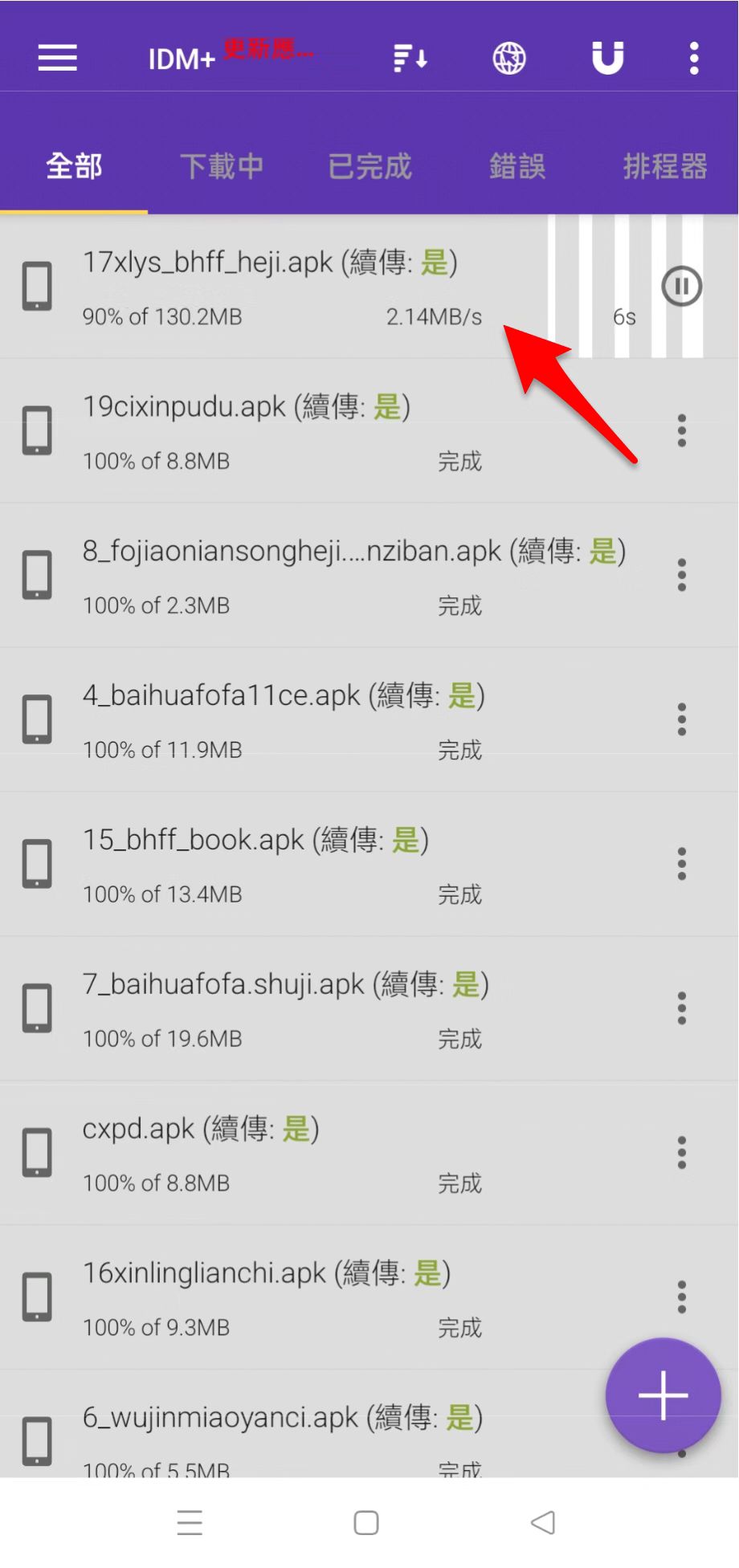739x1568 pixels.
Task: Select the 全部 tab
Action: tap(74, 166)
